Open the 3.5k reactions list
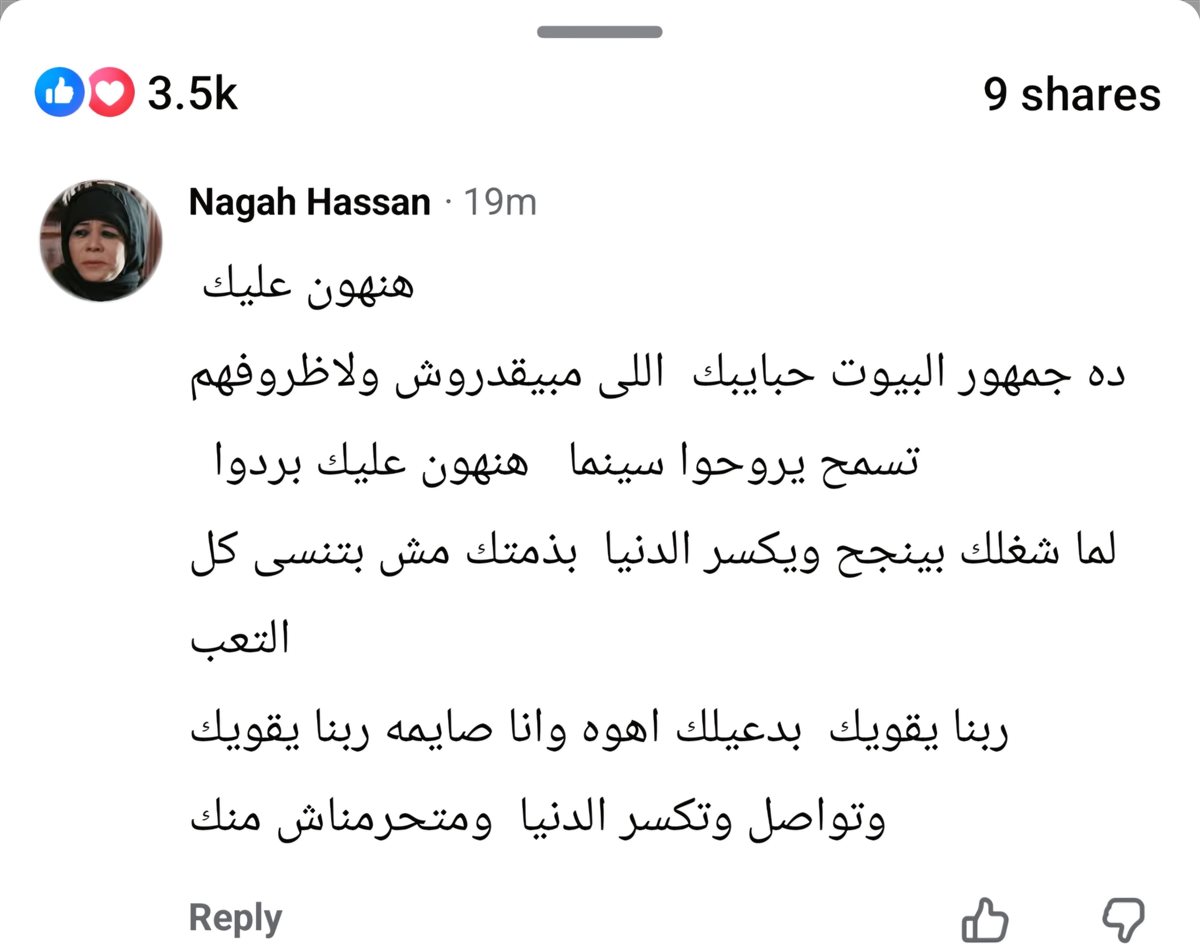 coord(137,95)
